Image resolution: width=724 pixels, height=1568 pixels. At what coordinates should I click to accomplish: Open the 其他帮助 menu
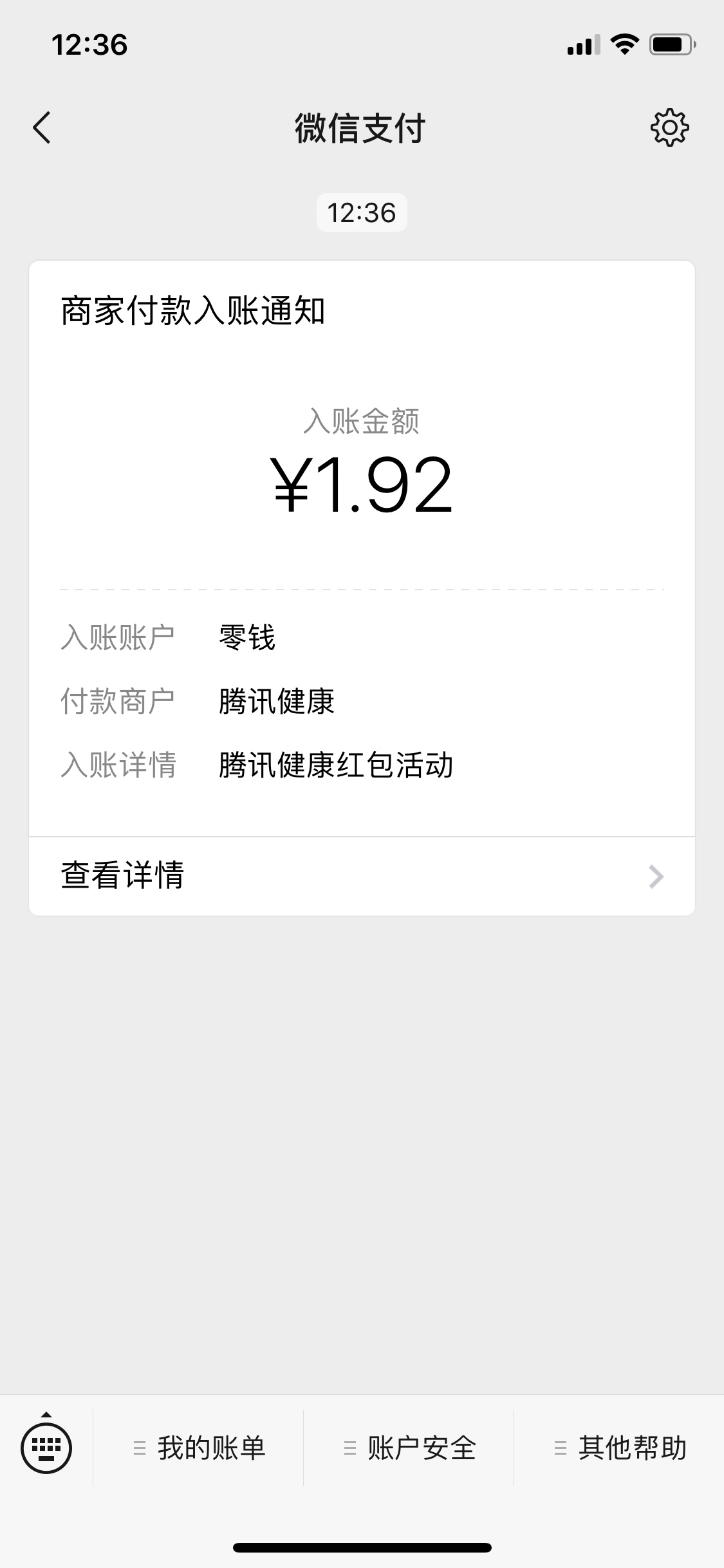pos(619,1448)
